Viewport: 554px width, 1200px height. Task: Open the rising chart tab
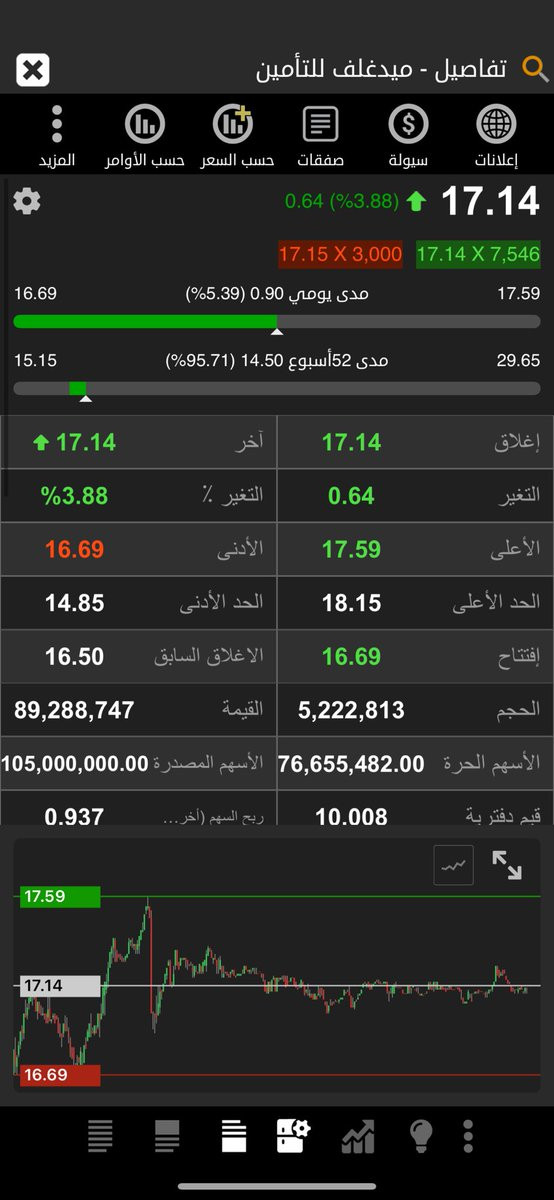358,1136
